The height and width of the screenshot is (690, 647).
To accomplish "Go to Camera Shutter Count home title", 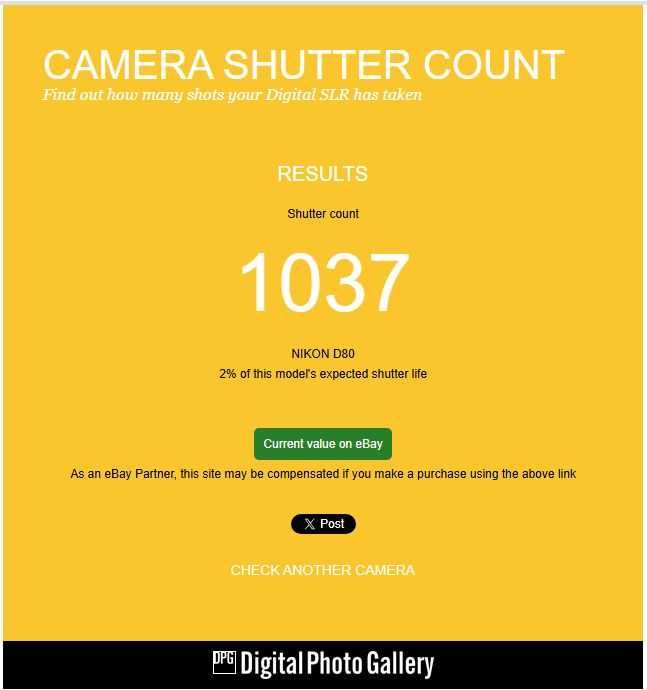I will (x=304, y=65).
